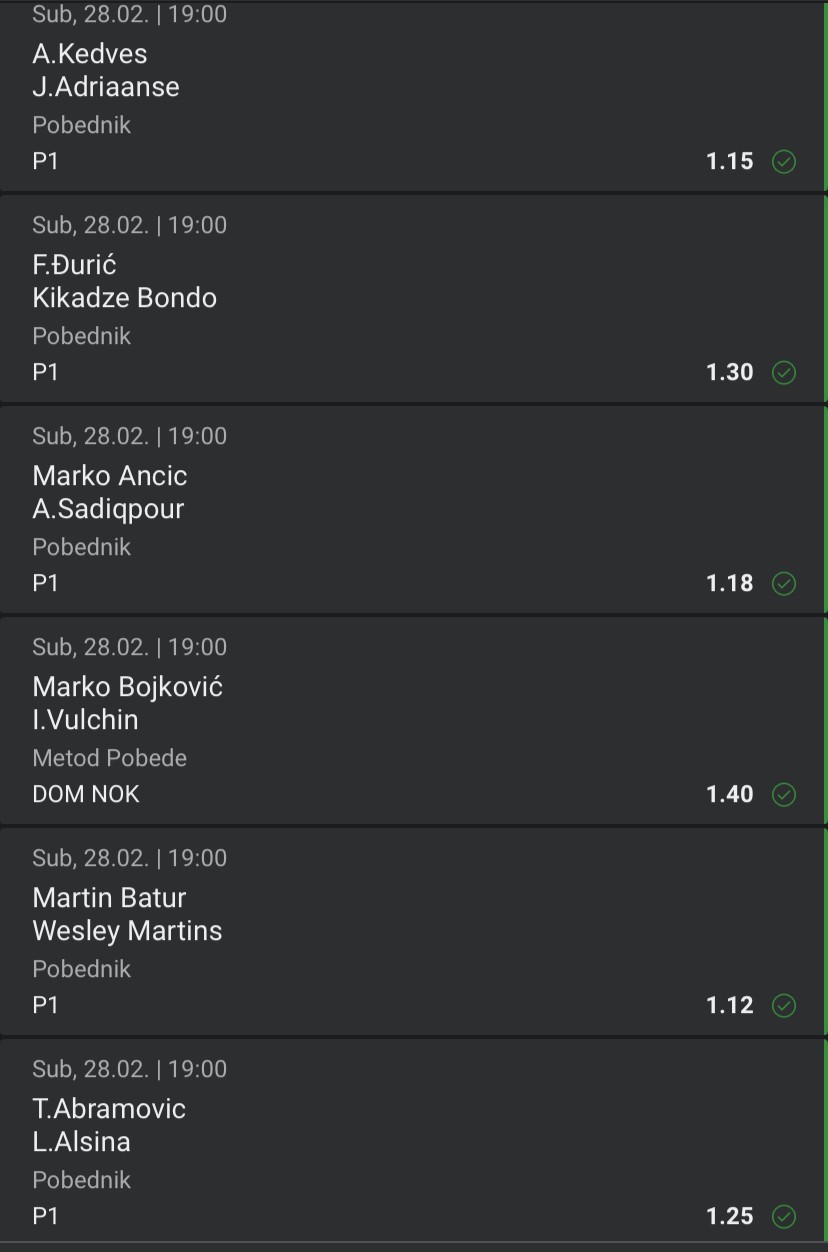Screen dimensions: 828x1252
Task: Select the Marko Bojković vs I.Vulchin bet
Action: coord(127,703)
